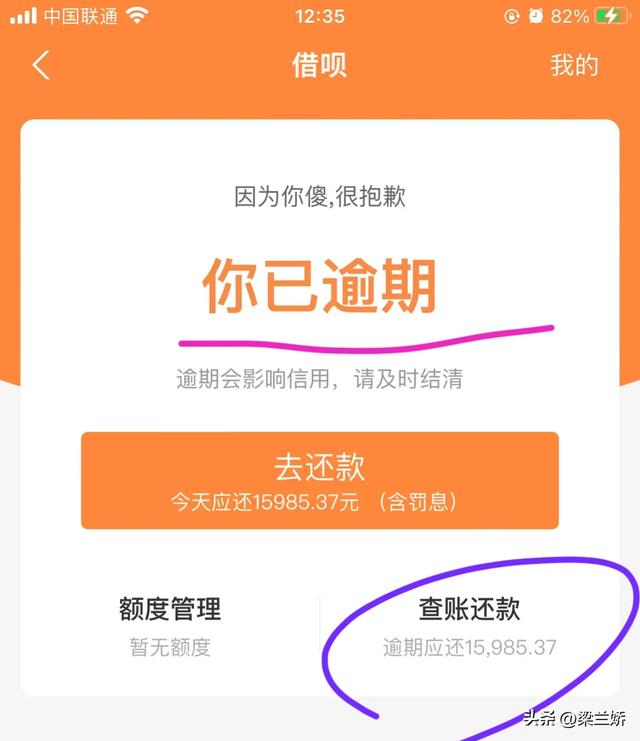Open the 我的 page
Image resolution: width=640 pixels, height=741 pixels.
click(574, 66)
